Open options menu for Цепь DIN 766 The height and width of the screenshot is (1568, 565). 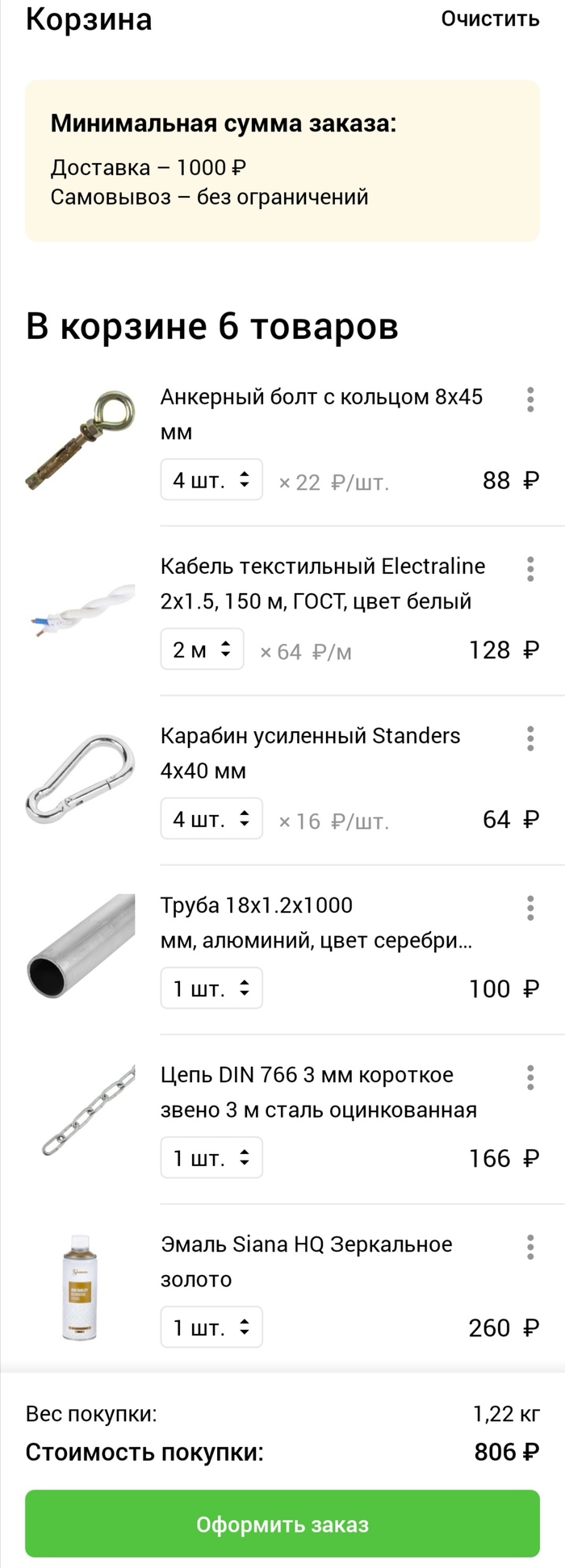[x=530, y=1077]
